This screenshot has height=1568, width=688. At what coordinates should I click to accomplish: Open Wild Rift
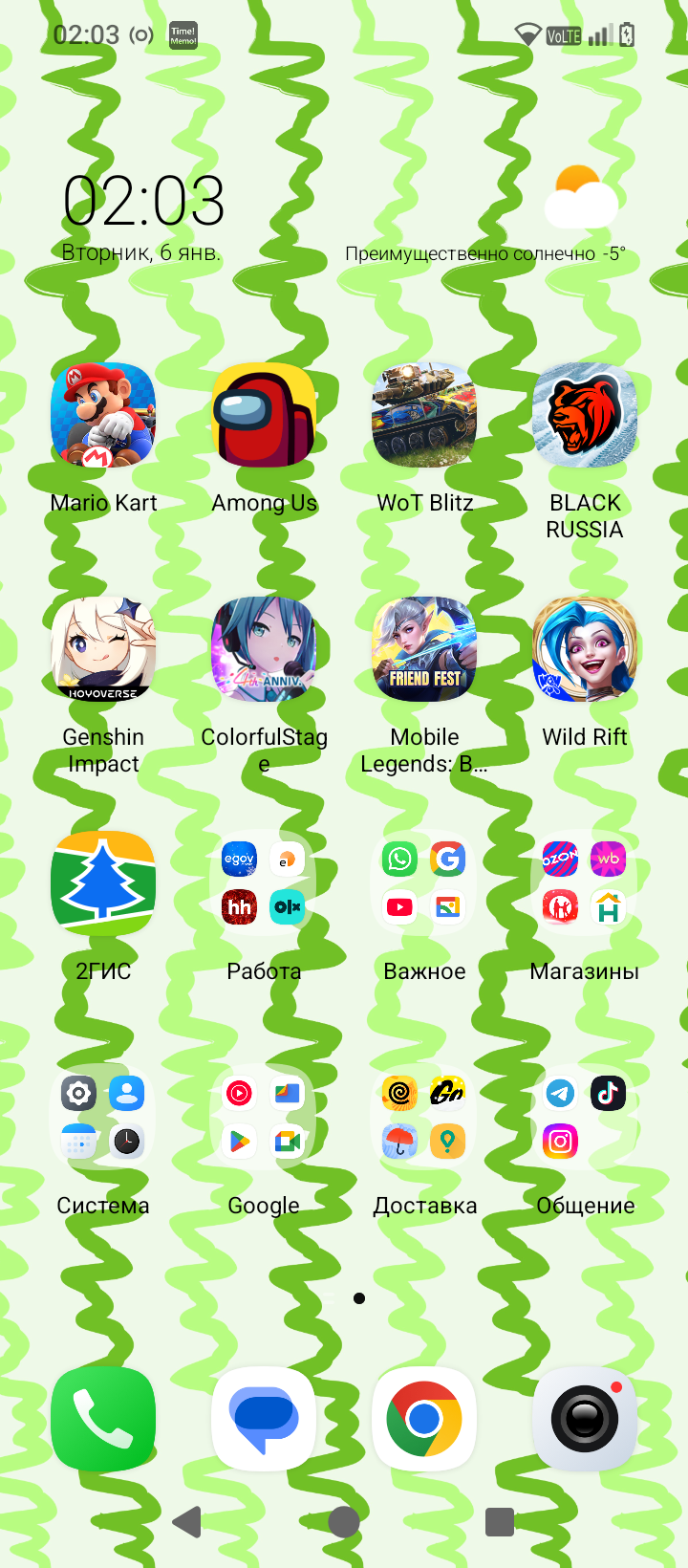585,649
